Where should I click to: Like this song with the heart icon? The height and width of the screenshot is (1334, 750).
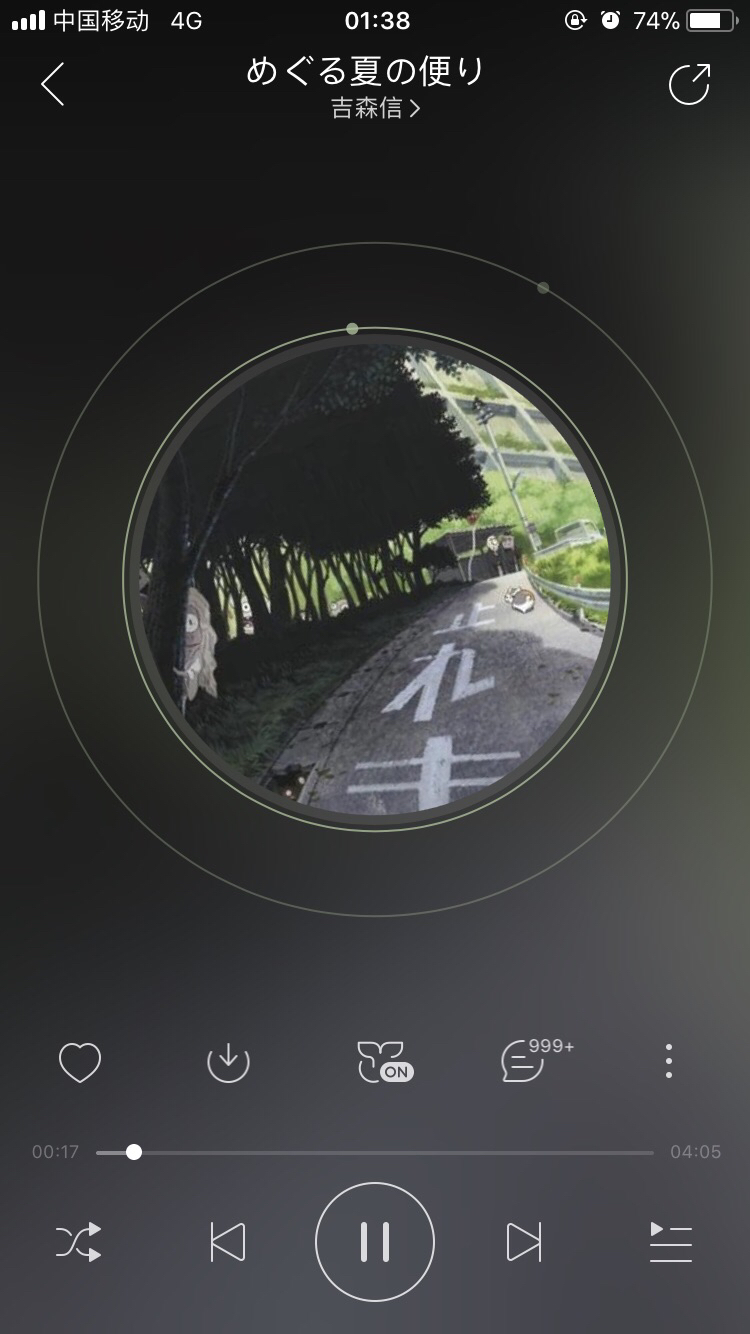(x=80, y=1062)
